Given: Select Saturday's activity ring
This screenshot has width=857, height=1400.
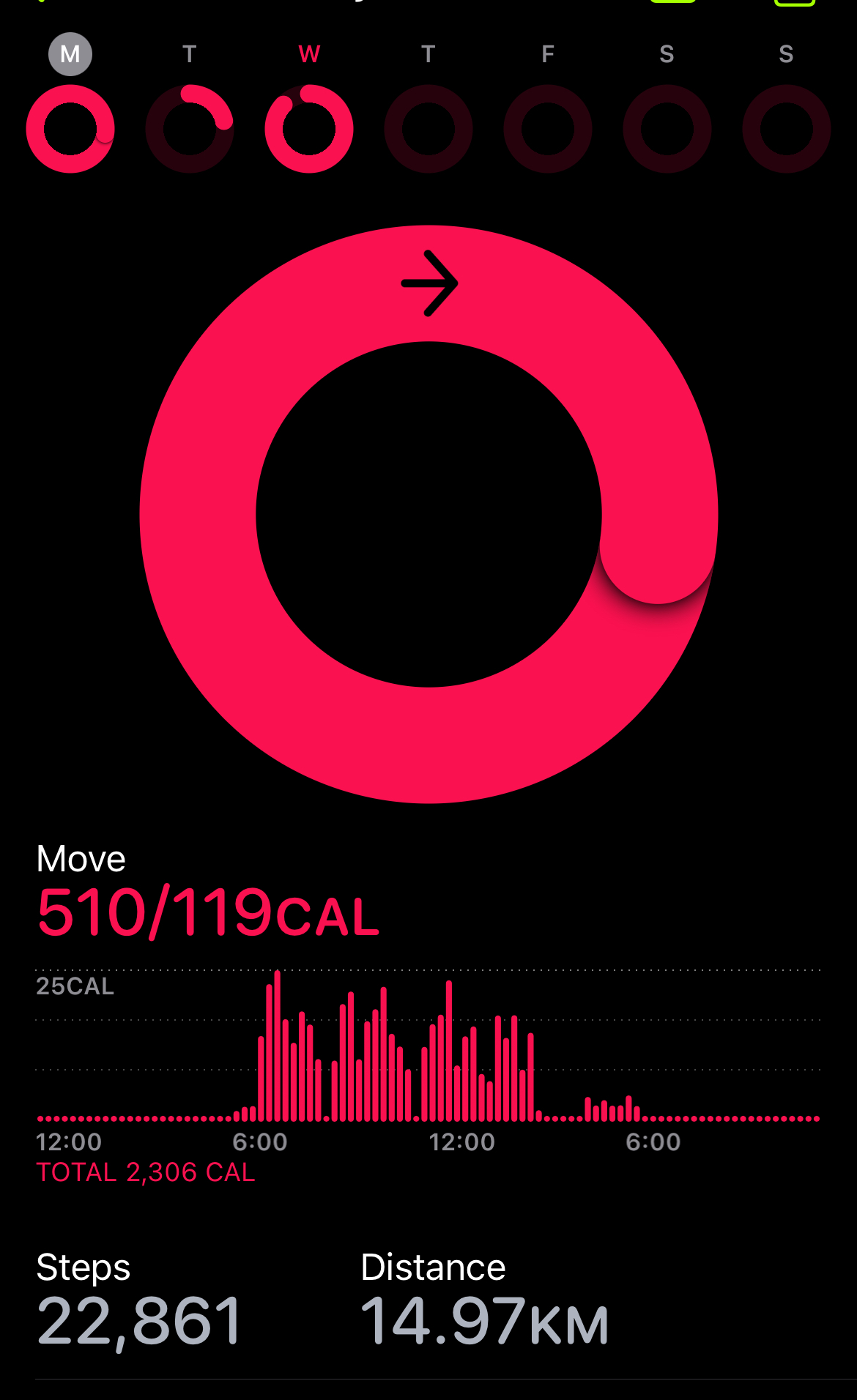Looking at the screenshot, I should (x=667, y=129).
